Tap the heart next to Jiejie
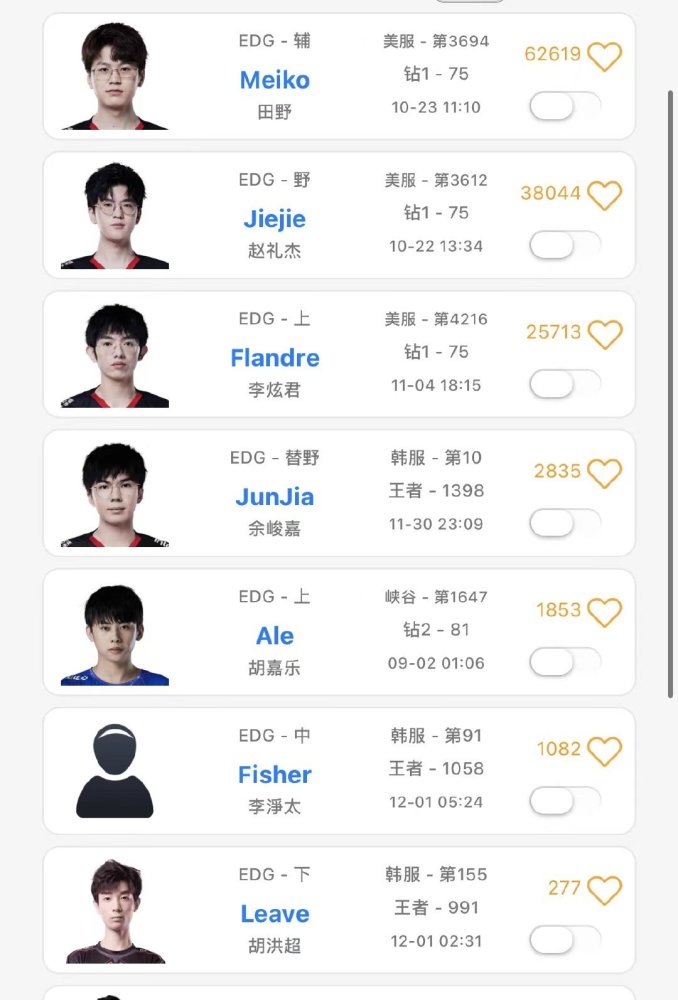 coord(604,195)
